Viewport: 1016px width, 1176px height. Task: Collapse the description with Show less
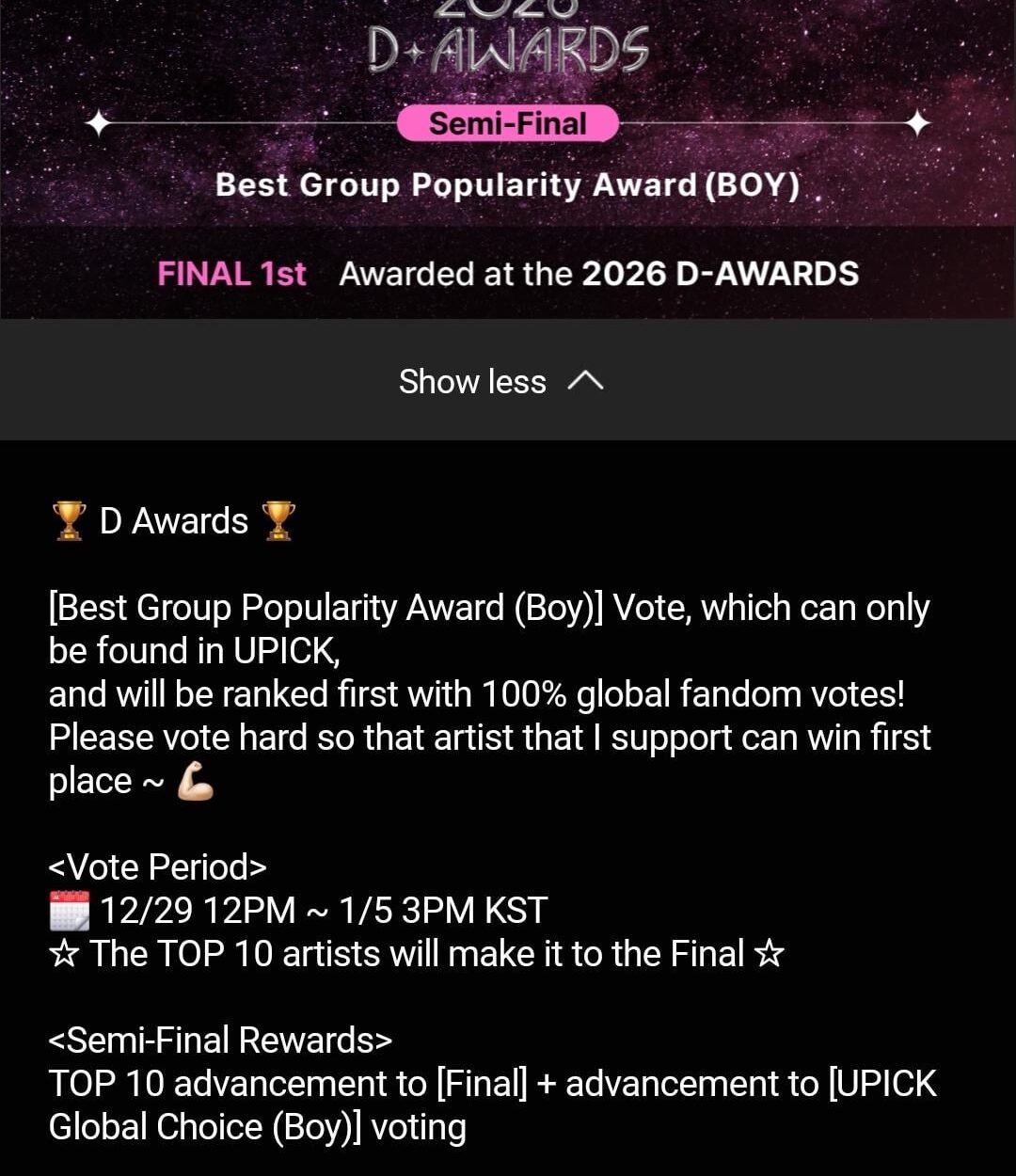click(x=472, y=381)
